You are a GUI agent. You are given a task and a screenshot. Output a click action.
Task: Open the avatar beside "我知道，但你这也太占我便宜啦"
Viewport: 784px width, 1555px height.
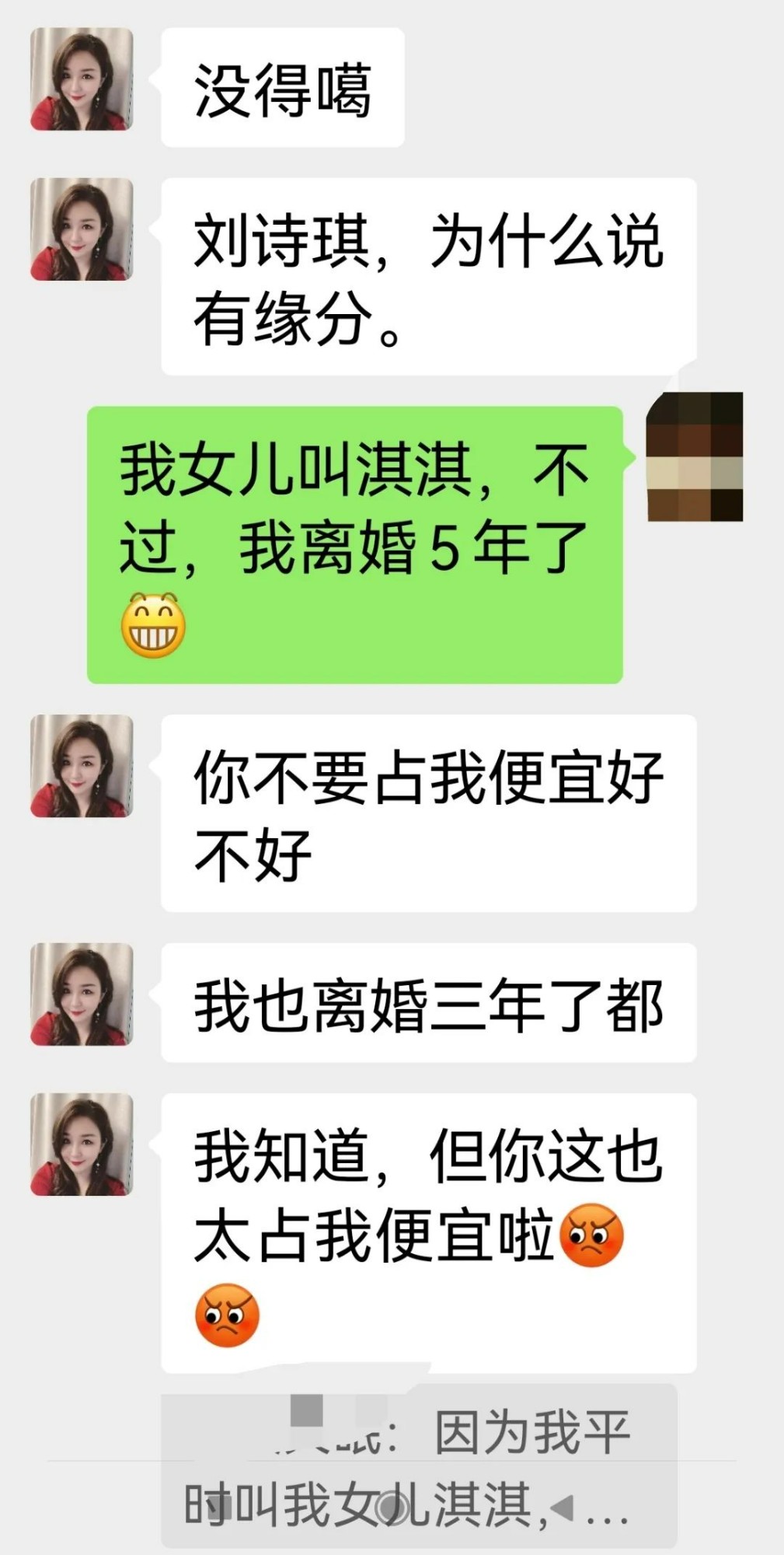(82, 1144)
